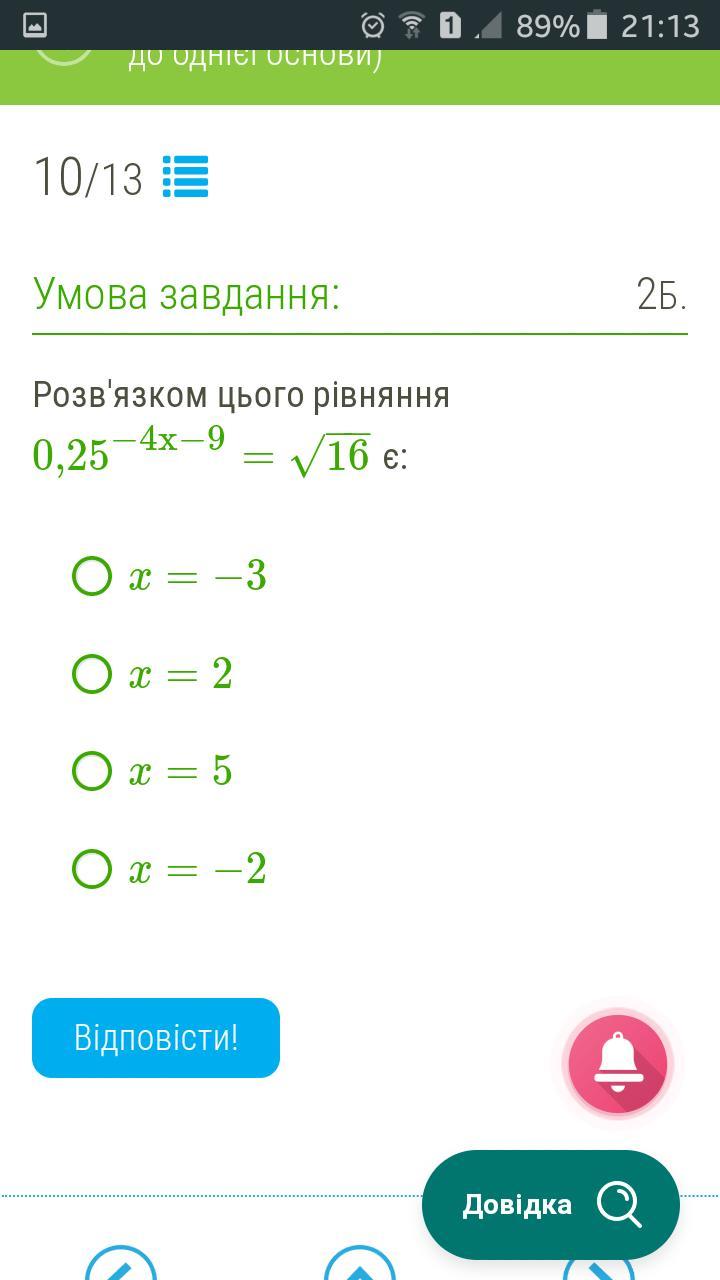Select answer x = −3
This screenshot has width=720, height=1280.
92,577
